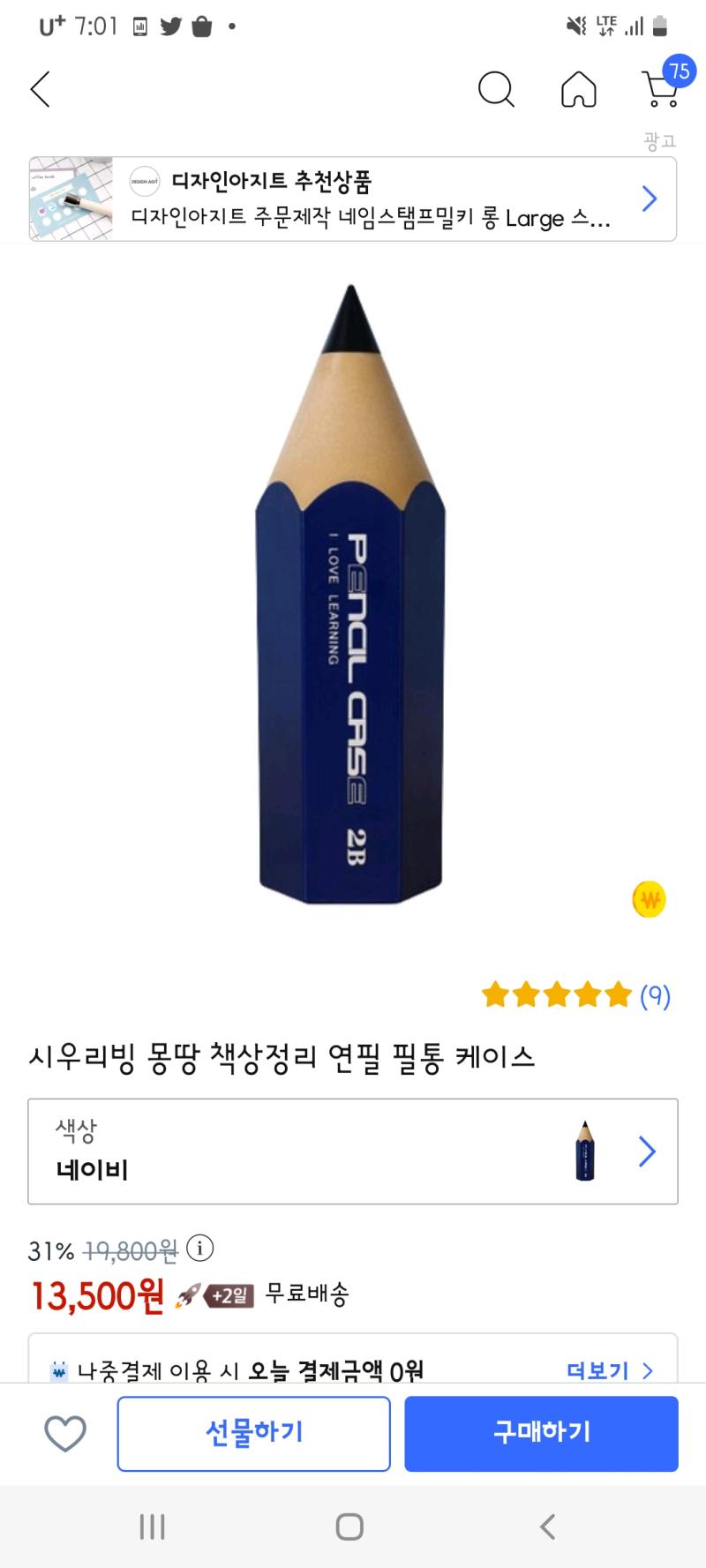
Task: Open the search icon
Action: [x=496, y=89]
